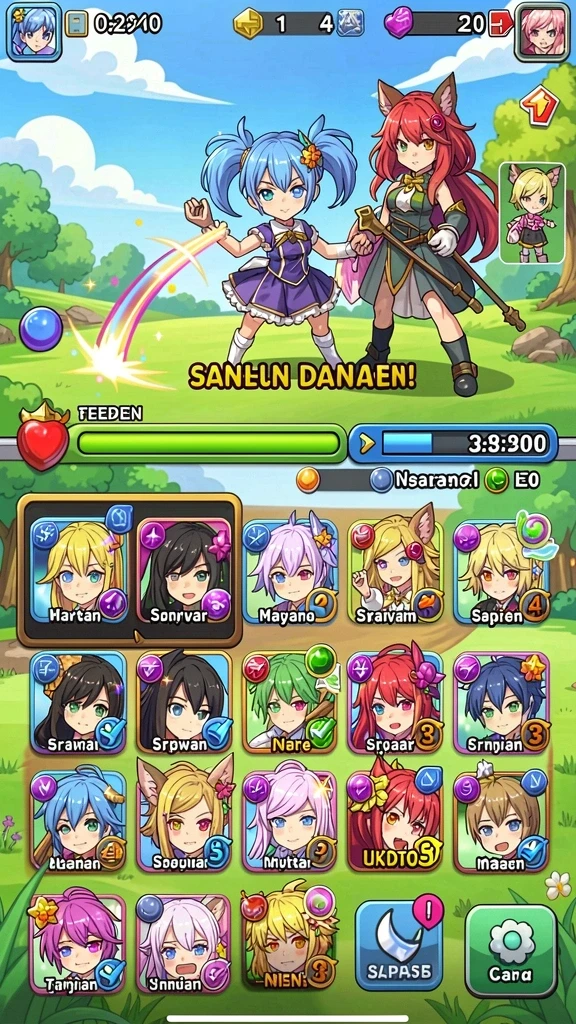Viewport: 576px width, 1024px height.
Task: Choose the Maaen character card
Action: click(x=502, y=820)
